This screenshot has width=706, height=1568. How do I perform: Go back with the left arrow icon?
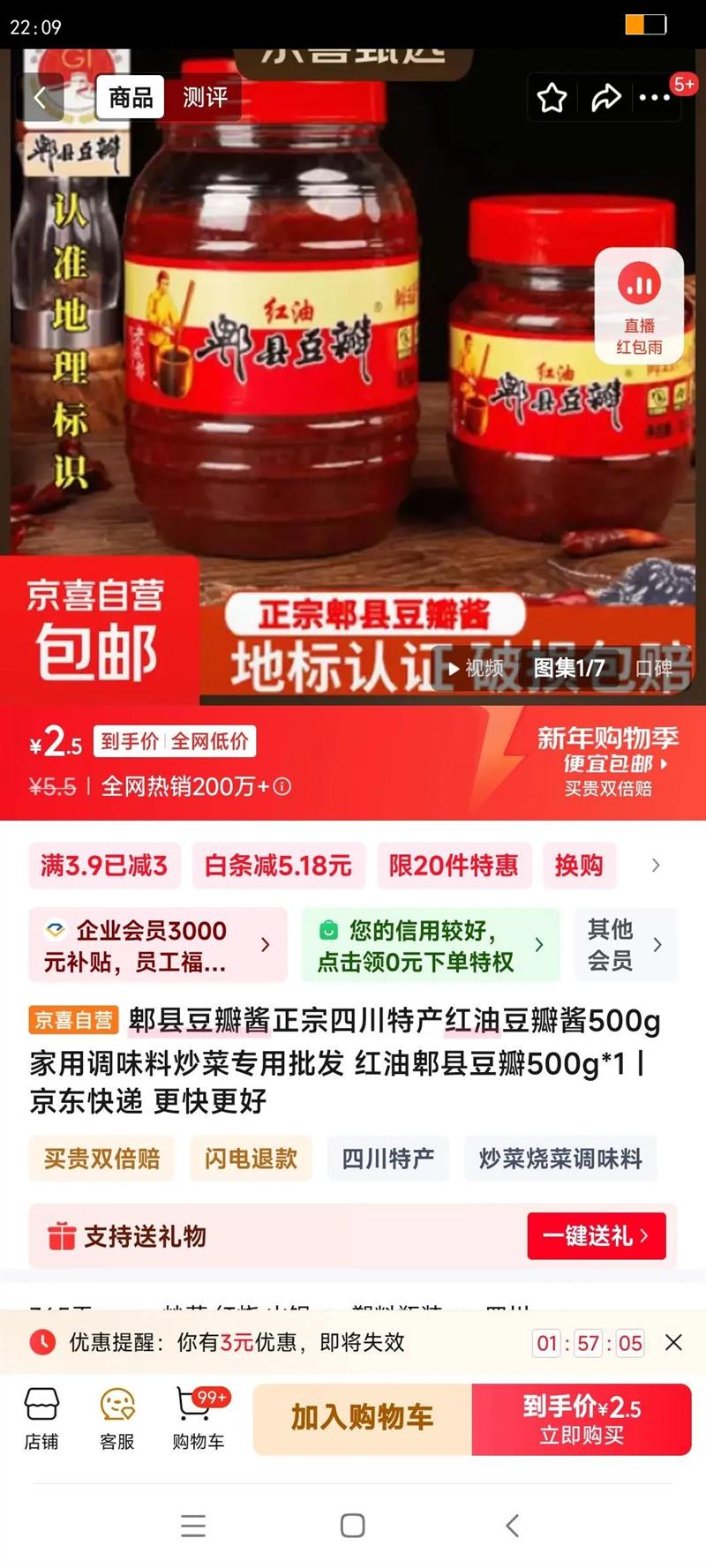click(x=41, y=98)
